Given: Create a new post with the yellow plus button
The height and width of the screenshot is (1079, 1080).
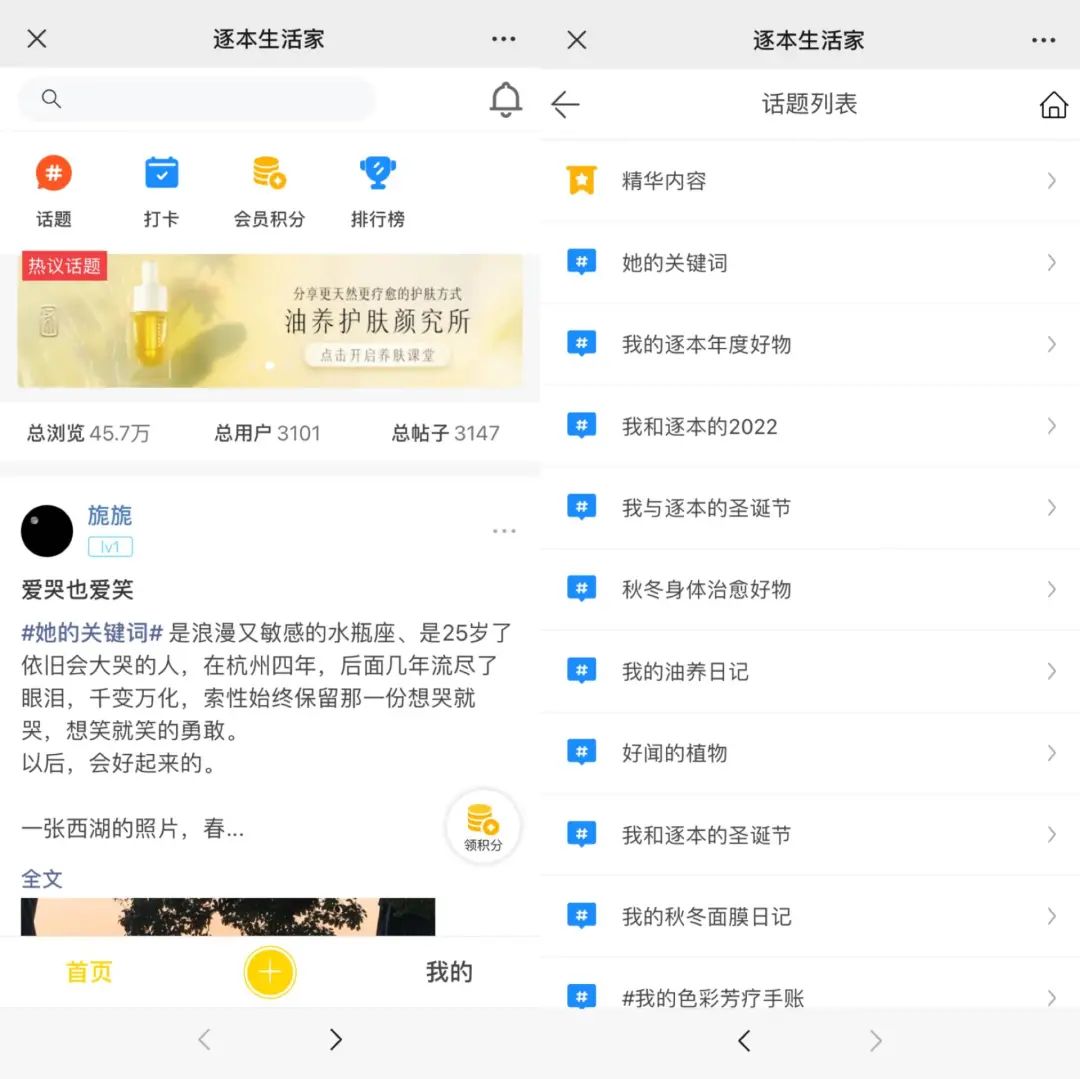Looking at the screenshot, I should [270, 972].
